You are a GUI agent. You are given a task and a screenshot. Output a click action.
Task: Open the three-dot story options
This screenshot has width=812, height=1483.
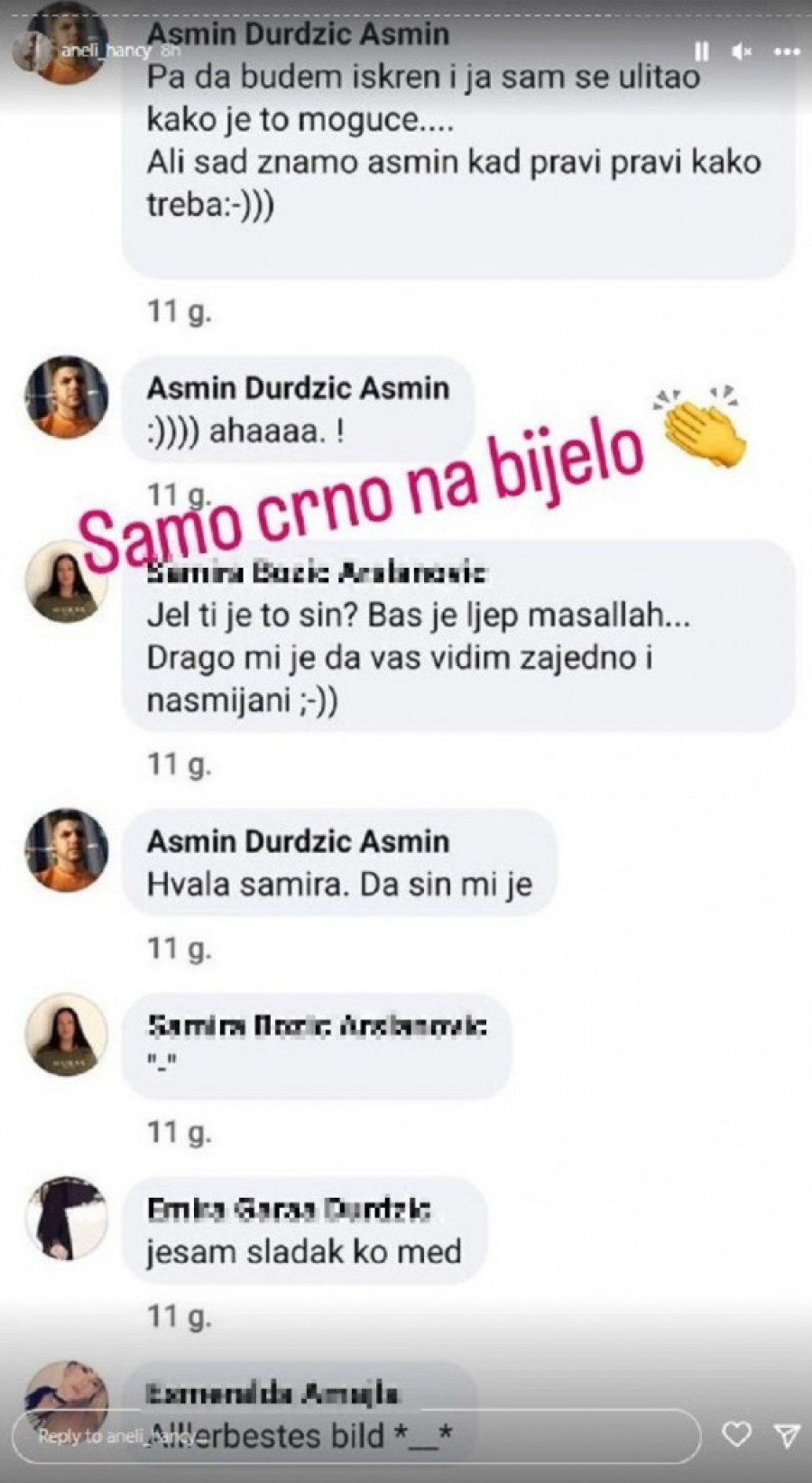click(786, 51)
